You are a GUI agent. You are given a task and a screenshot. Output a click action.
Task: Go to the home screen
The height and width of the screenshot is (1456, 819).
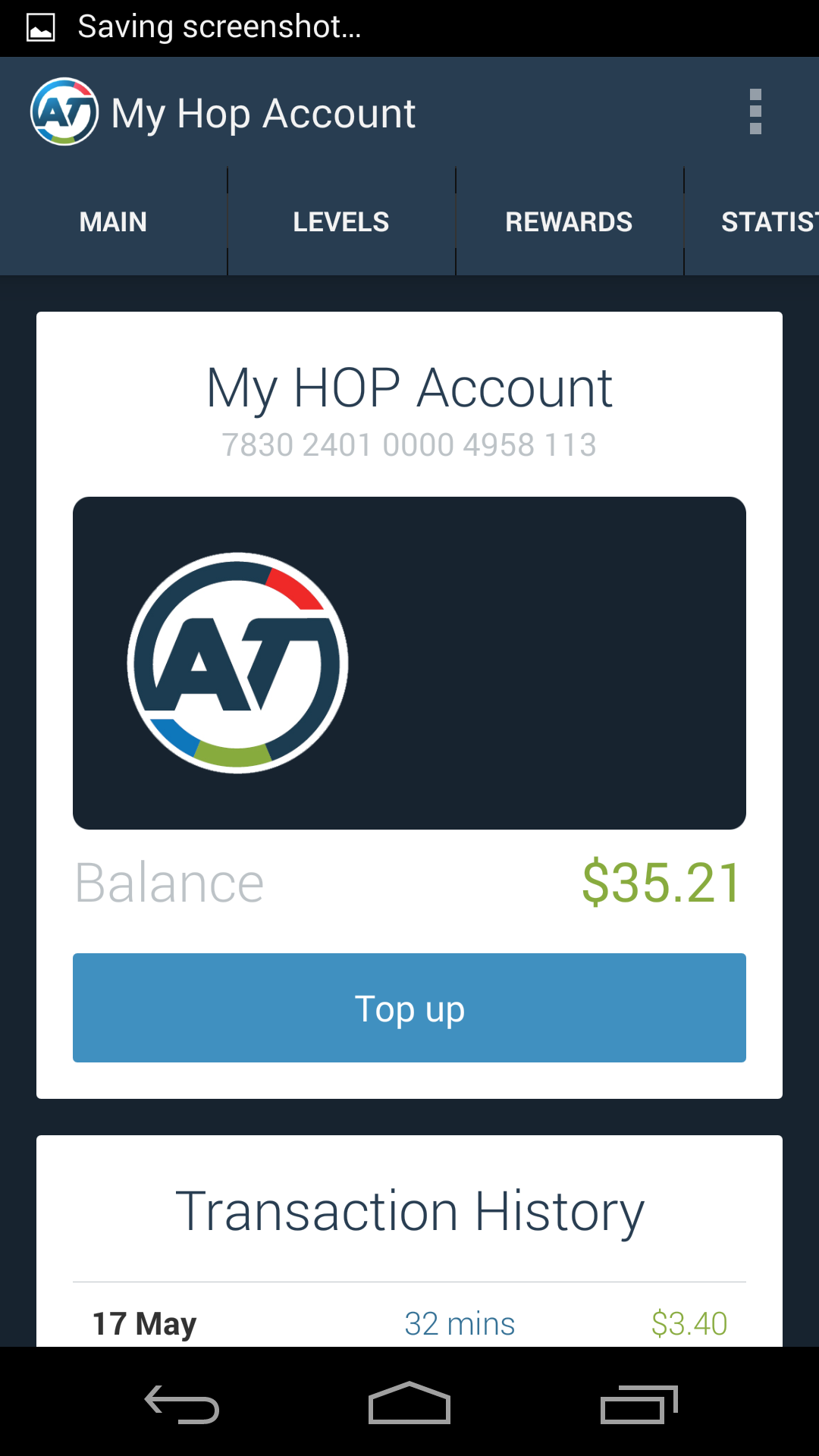[409, 1403]
